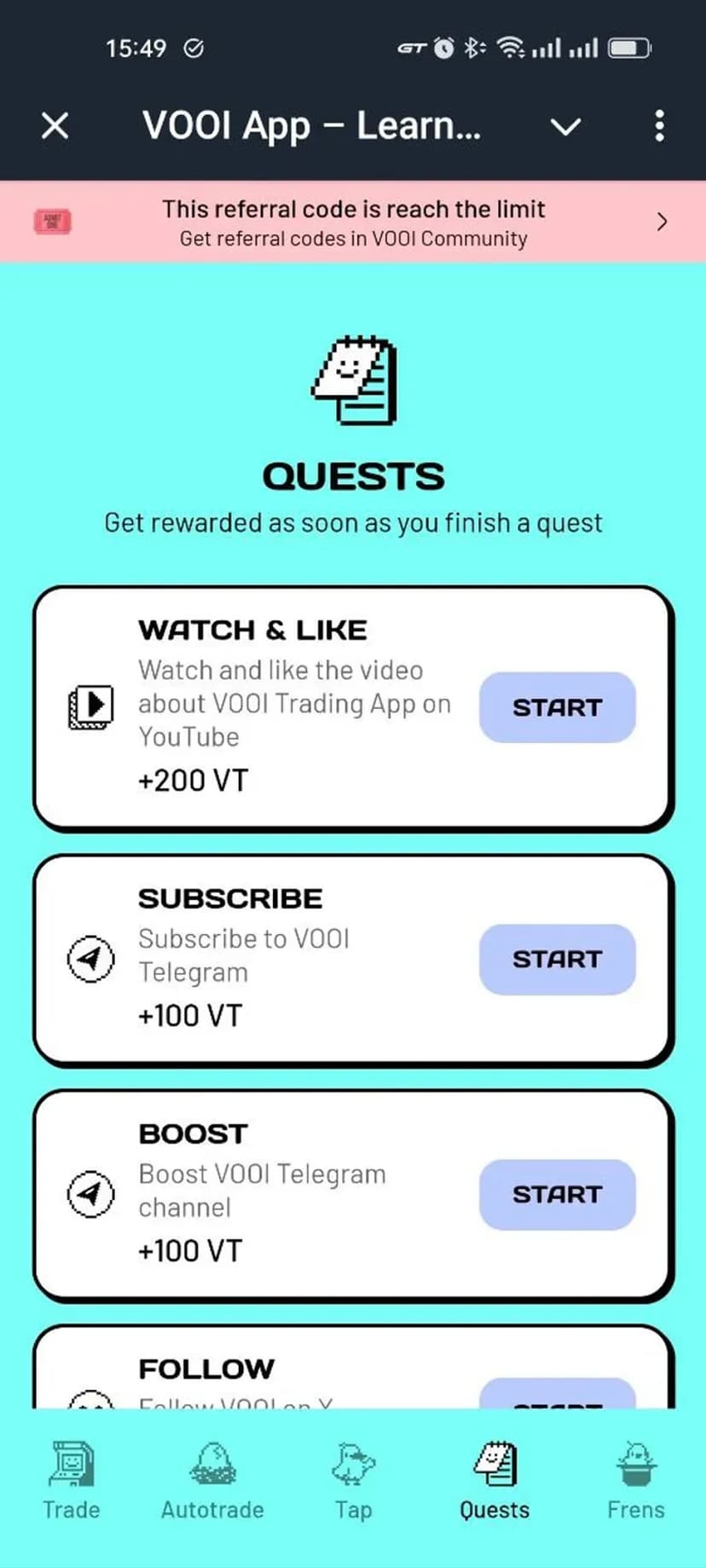
Task: Start the Subscribe to VOOI Telegram quest
Action: (x=557, y=959)
